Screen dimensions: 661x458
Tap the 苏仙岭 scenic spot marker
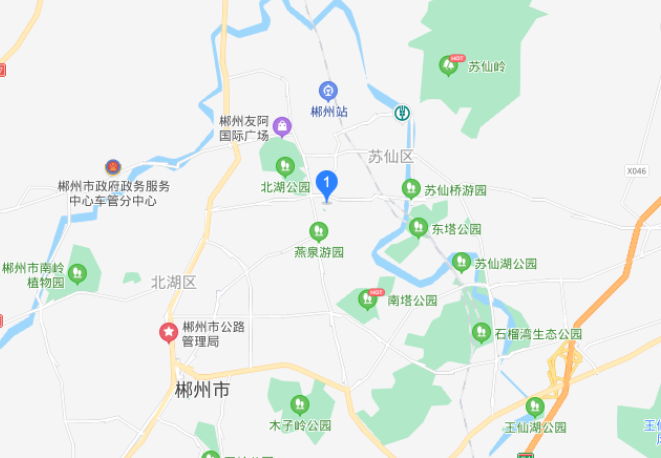tap(448, 66)
